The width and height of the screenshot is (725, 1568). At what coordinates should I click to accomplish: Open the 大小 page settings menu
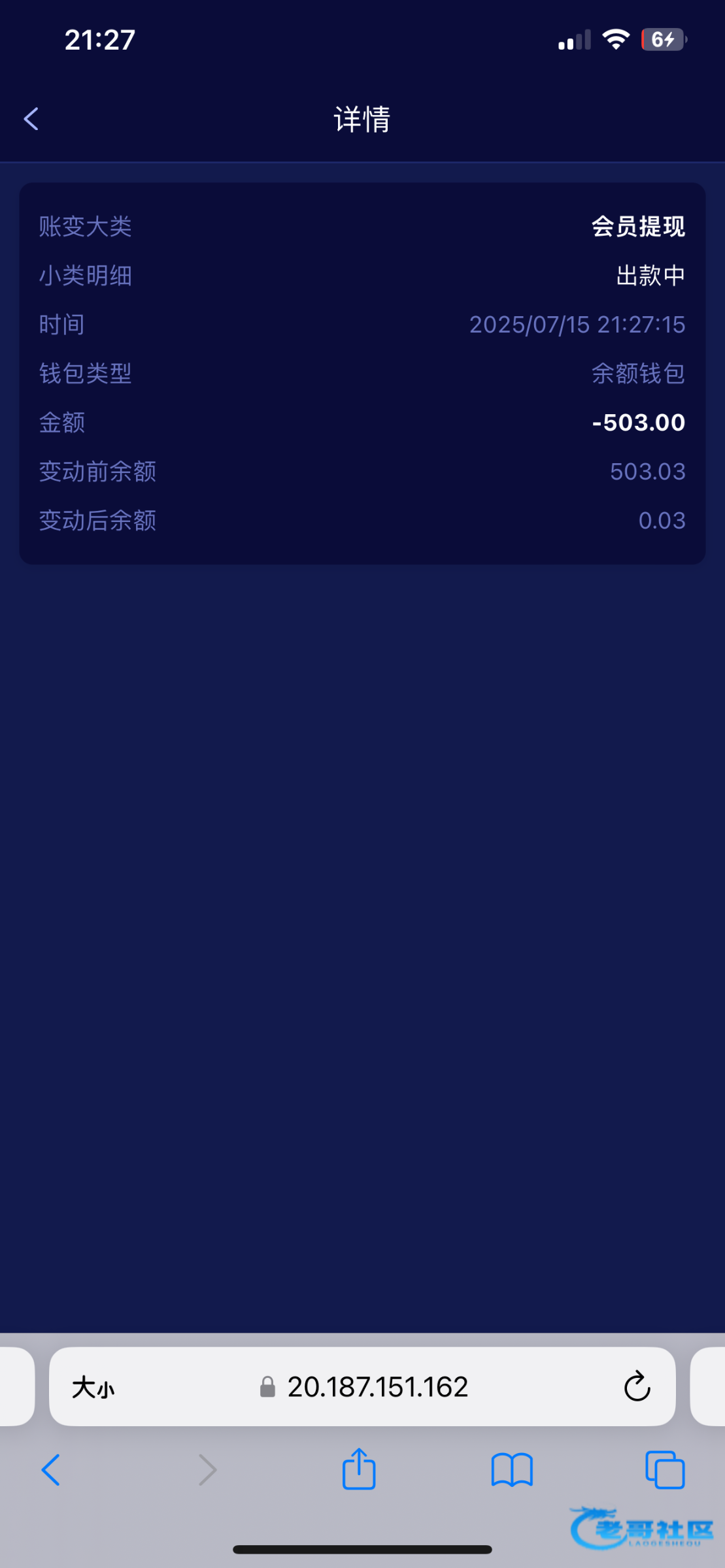(x=93, y=1387)
